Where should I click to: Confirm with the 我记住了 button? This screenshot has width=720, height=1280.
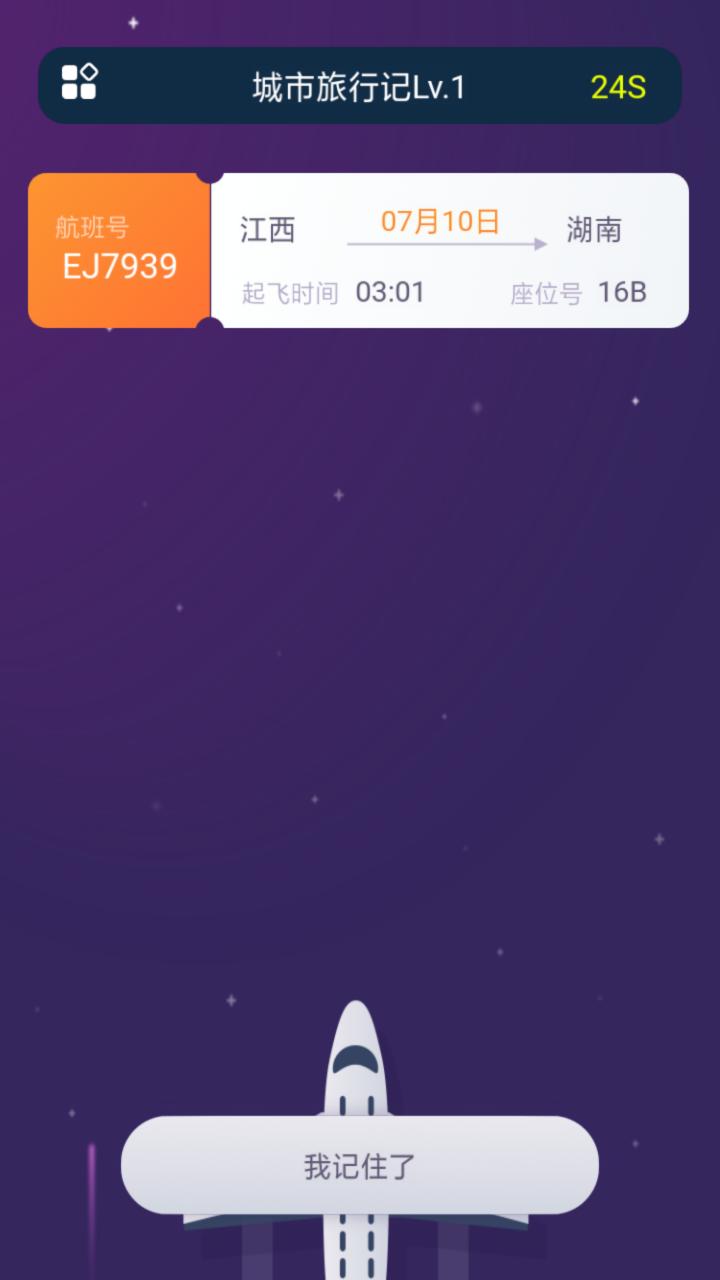pos(360,1166)
